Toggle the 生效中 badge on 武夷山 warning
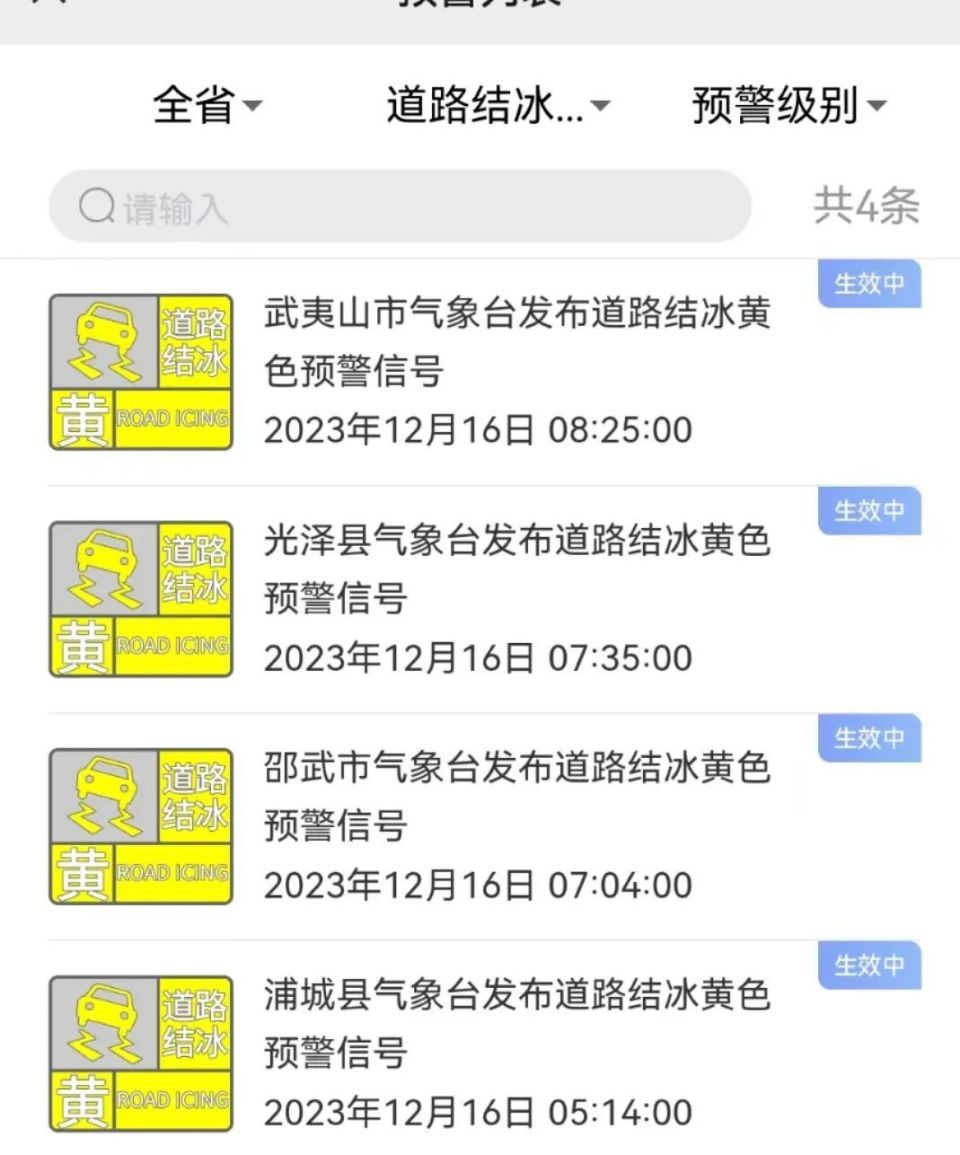The width and height of the screenshot is (960, 1155). [868, 284]
